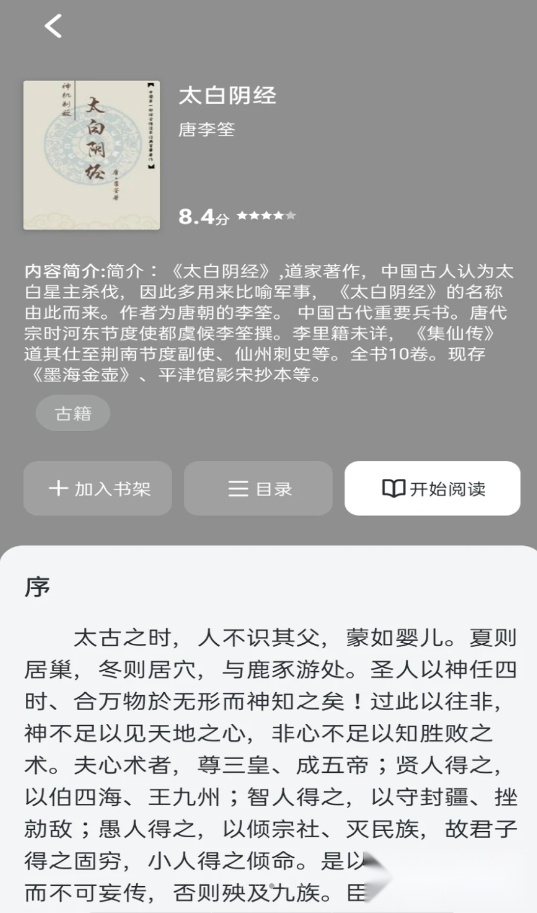Add 太白阴经 to the bookshelf via 加入书架
Image resolution: width=537 pixels, height=913 pixels.
coord(98,488)
